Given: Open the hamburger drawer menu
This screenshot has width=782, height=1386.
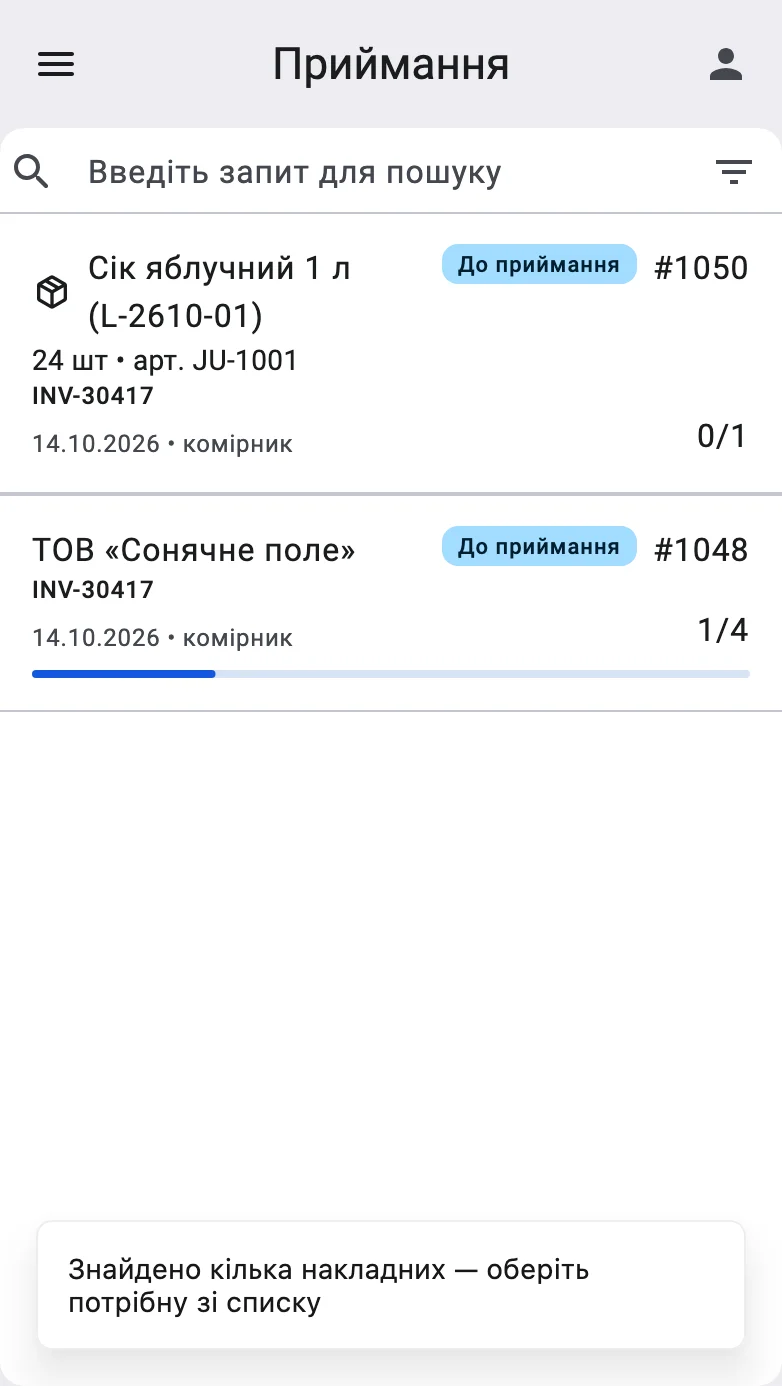Looking at the screenshot, I should point(56,65).
